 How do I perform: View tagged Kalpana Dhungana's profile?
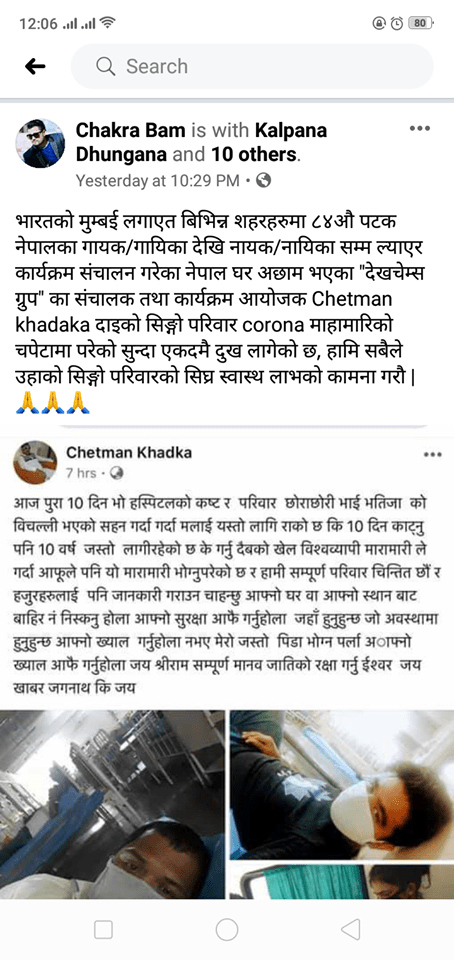click(201, 142)
